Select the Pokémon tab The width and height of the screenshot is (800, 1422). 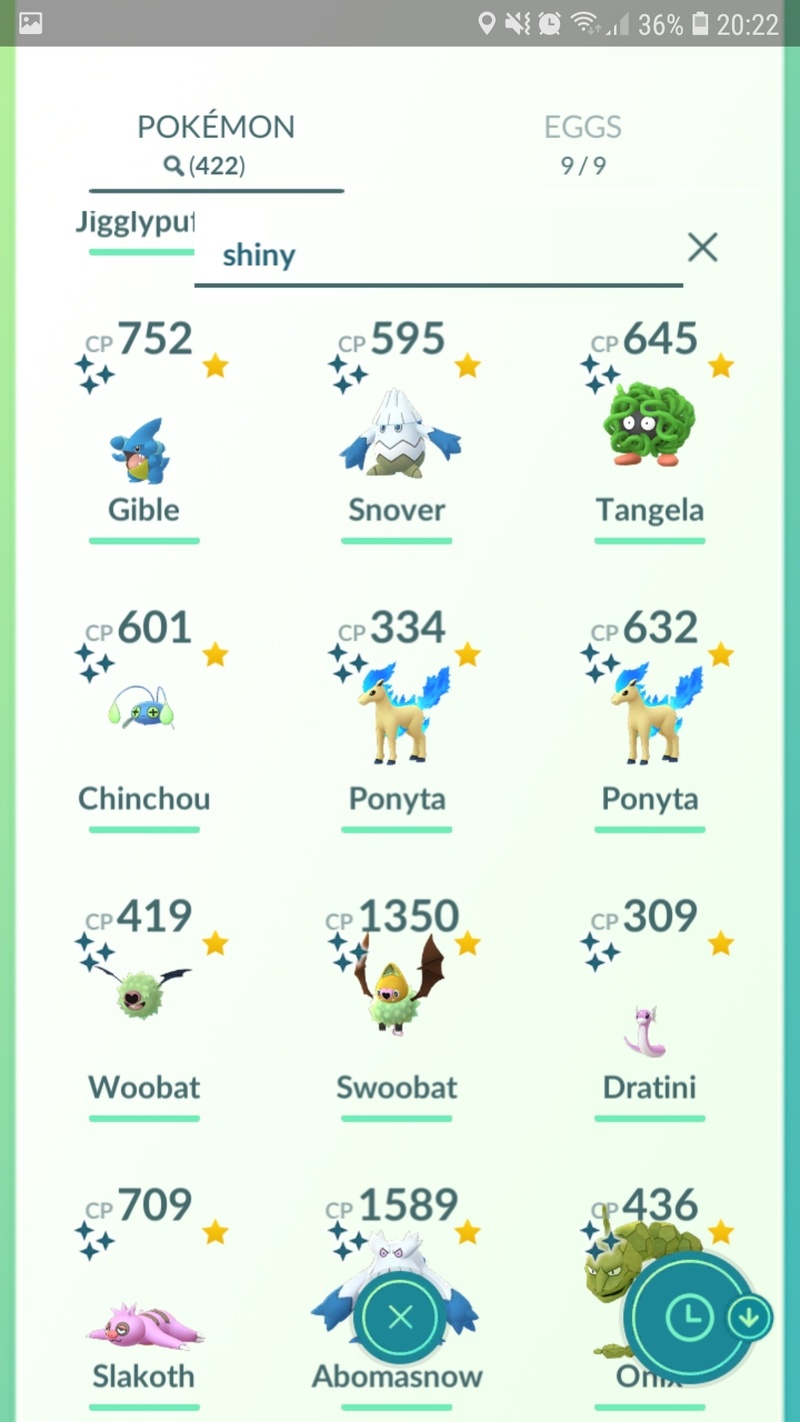point(216,143)
